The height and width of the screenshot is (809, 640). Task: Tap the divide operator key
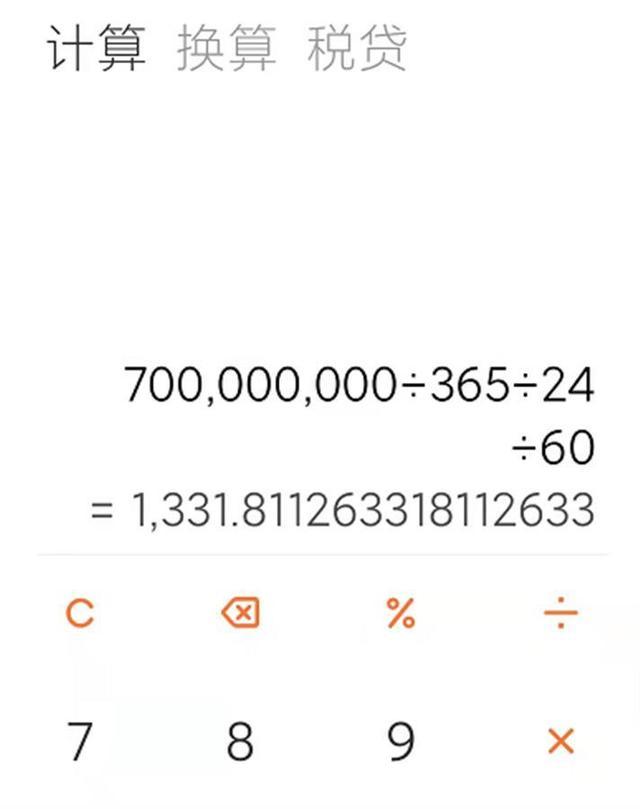(560, 614)
